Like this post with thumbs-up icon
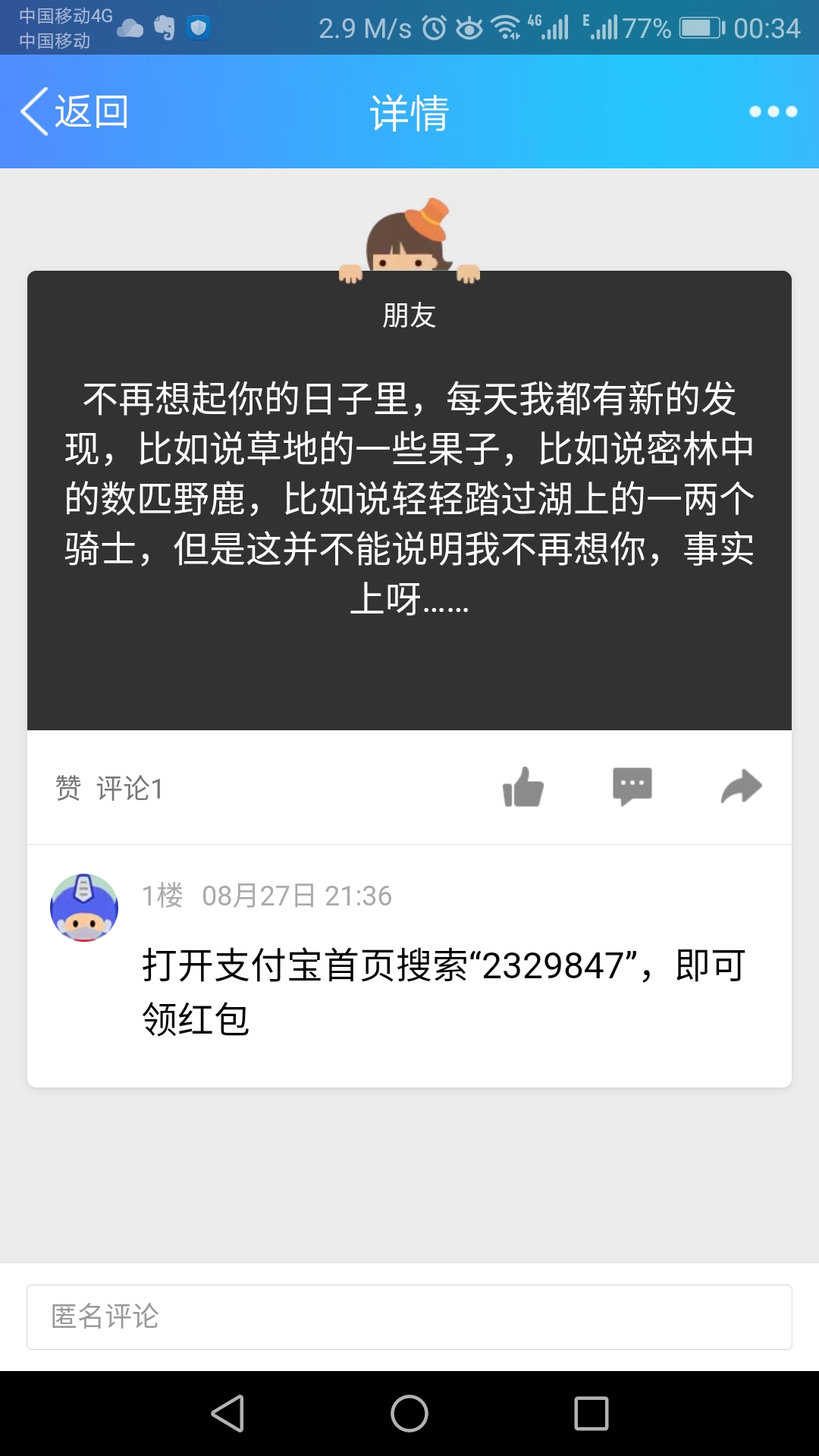 click(523, 787)
